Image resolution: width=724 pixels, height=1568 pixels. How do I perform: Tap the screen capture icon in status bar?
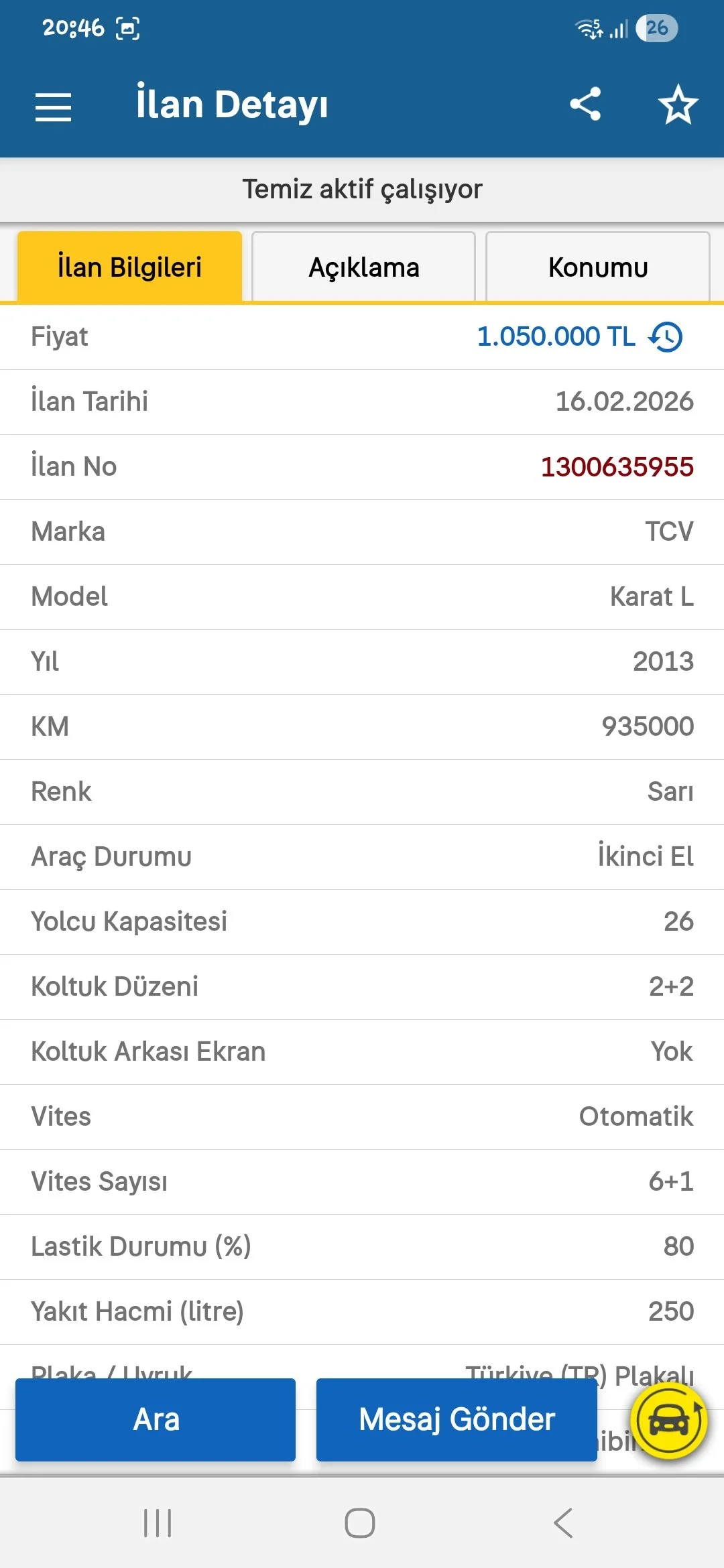tap(129, 28)
